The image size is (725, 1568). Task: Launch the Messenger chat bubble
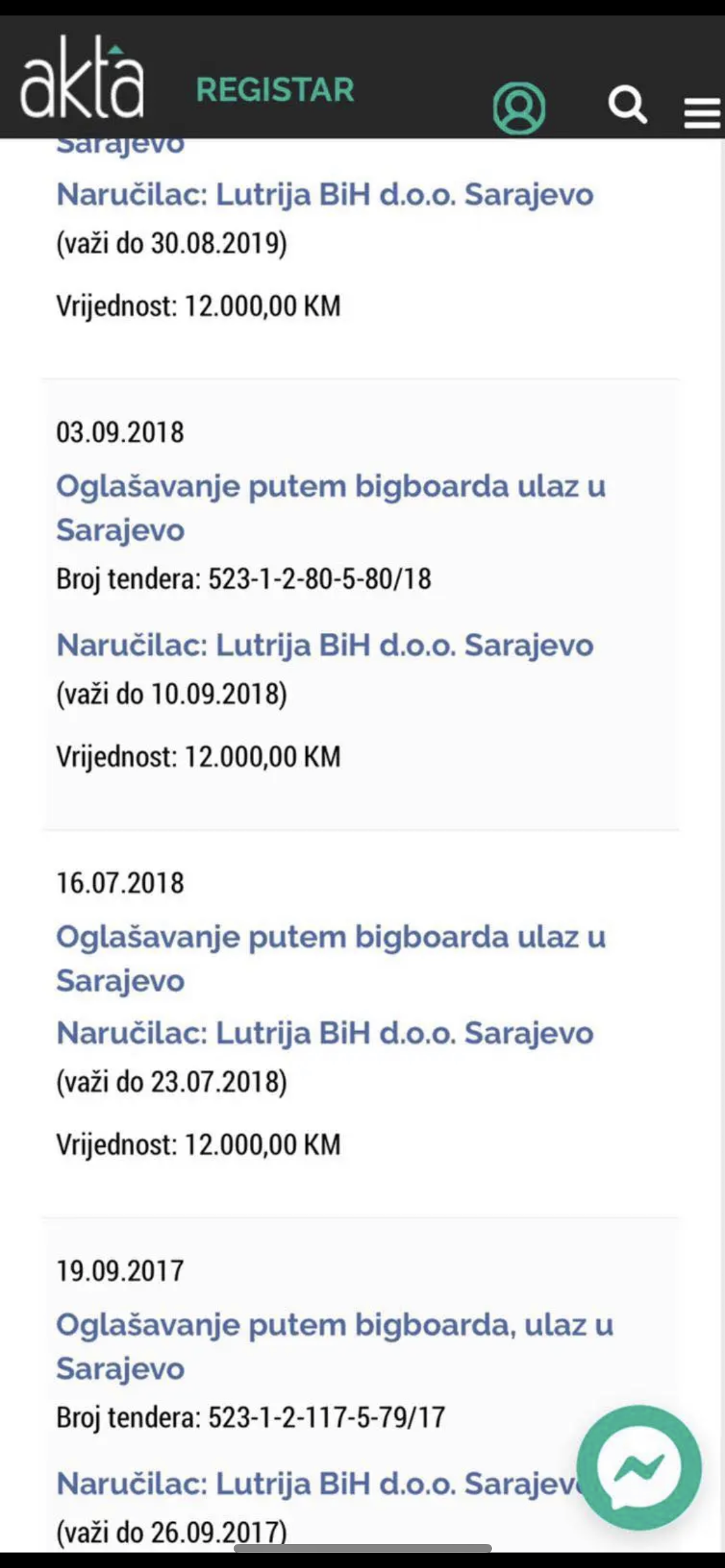(x=638, y=1468)
